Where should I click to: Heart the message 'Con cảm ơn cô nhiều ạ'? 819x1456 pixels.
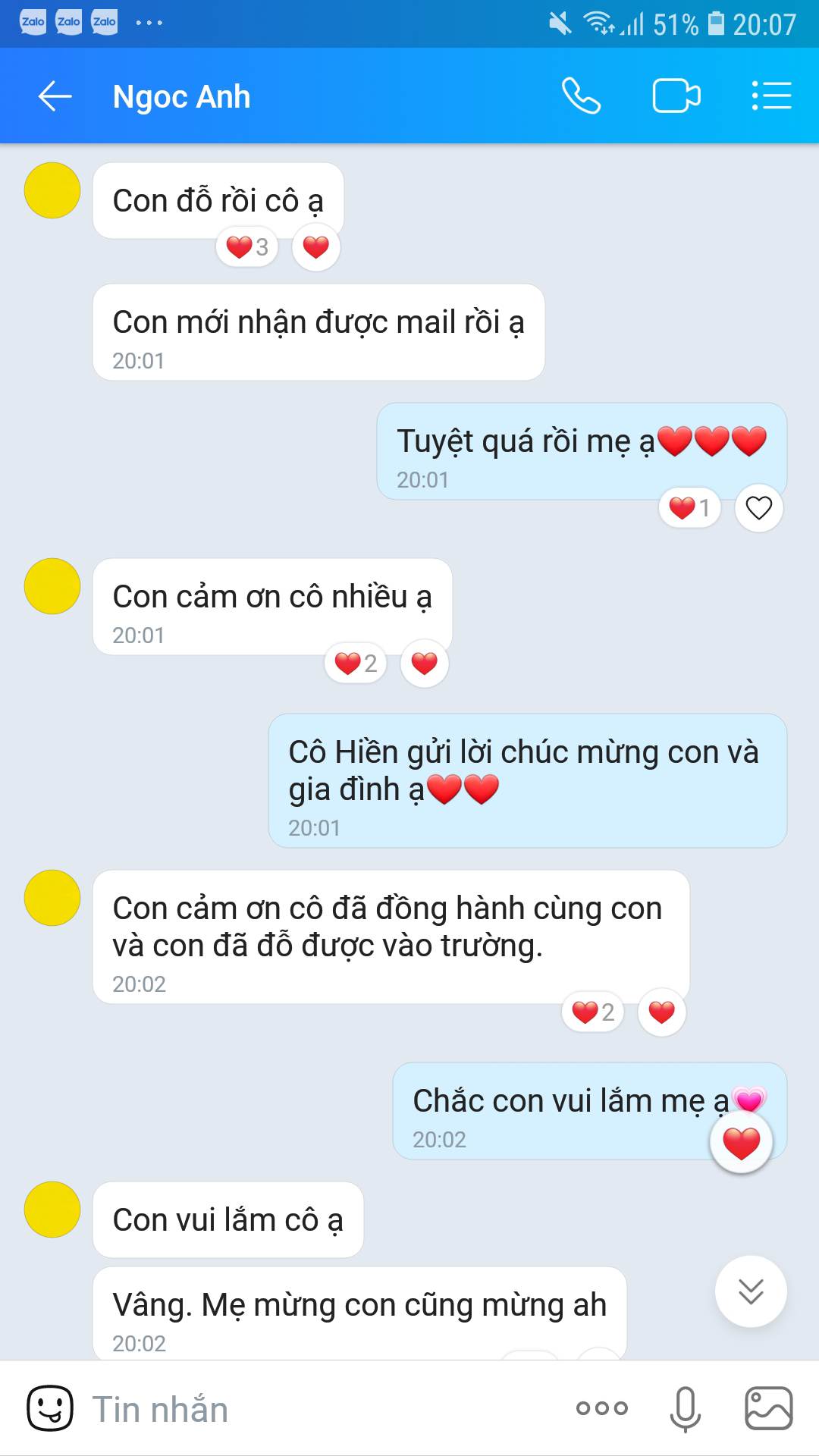(x=425, y=664)
